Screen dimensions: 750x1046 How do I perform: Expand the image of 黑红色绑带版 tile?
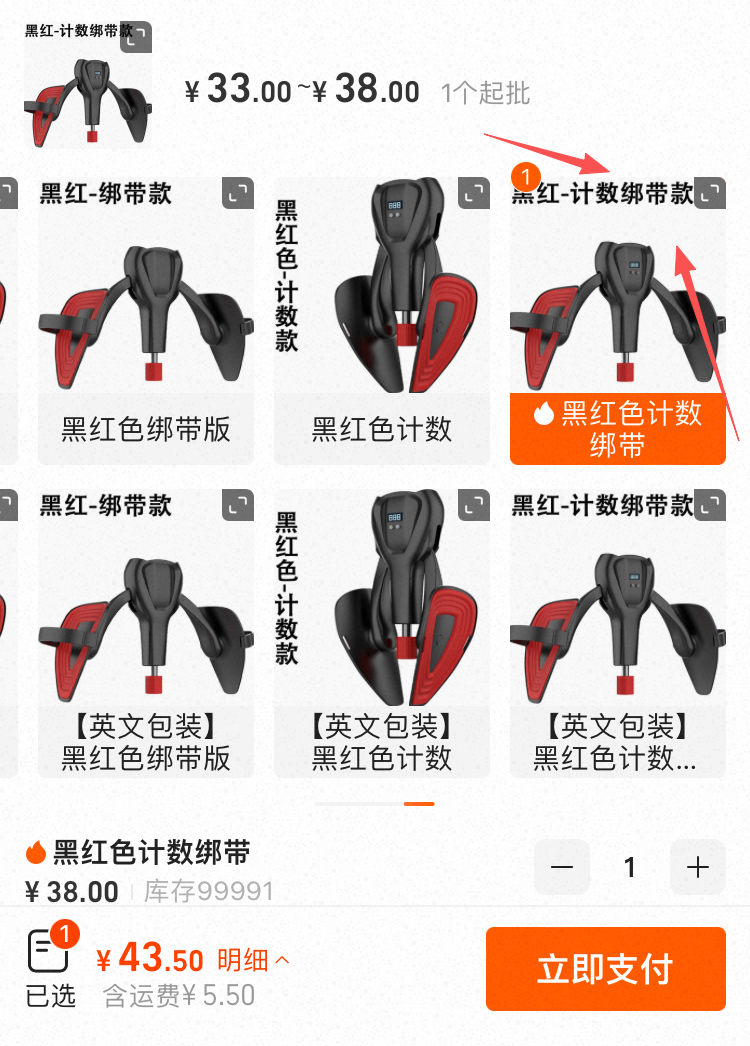[x=238, y=193]
